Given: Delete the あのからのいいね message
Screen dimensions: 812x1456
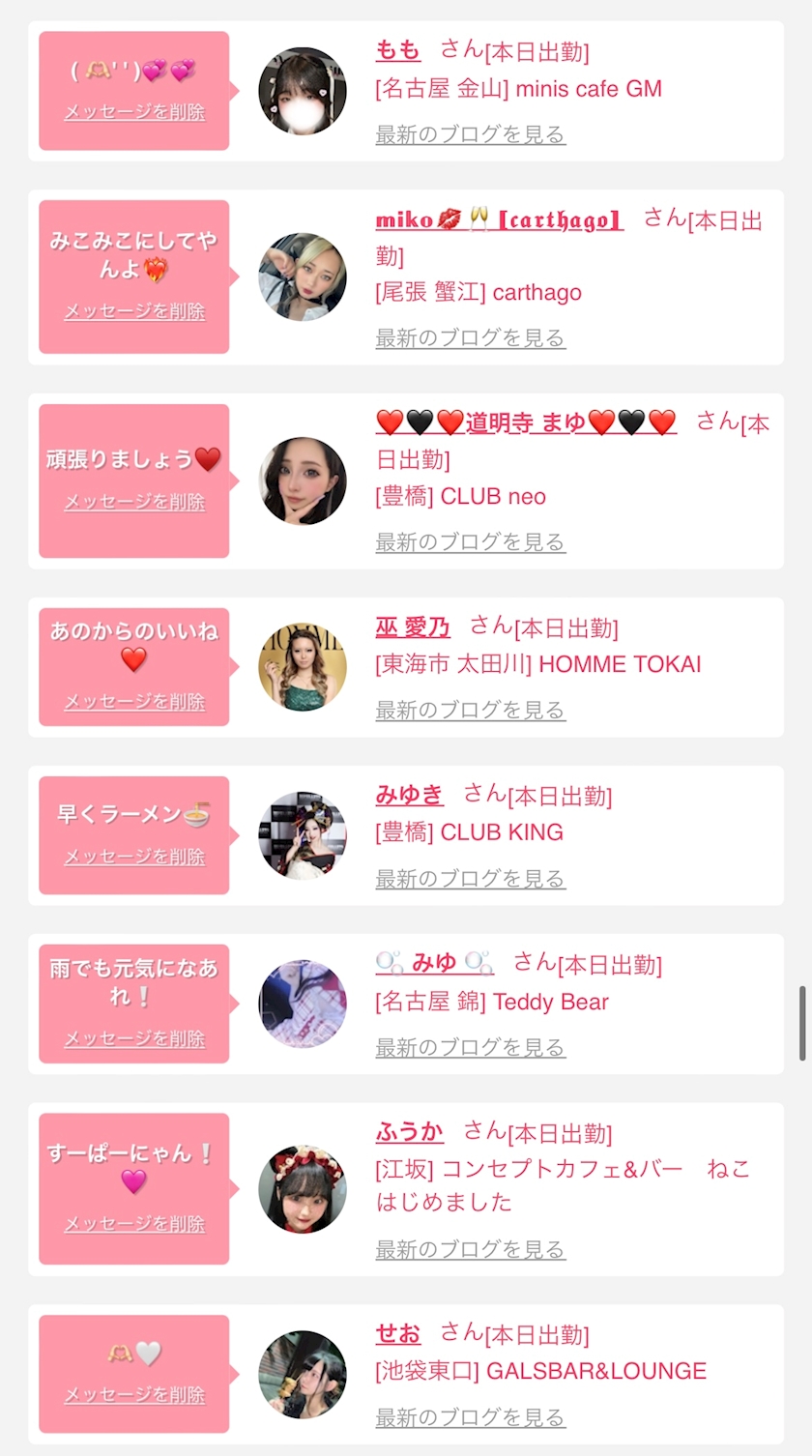Looking at the screenshot, I should (x=134, y=702).
